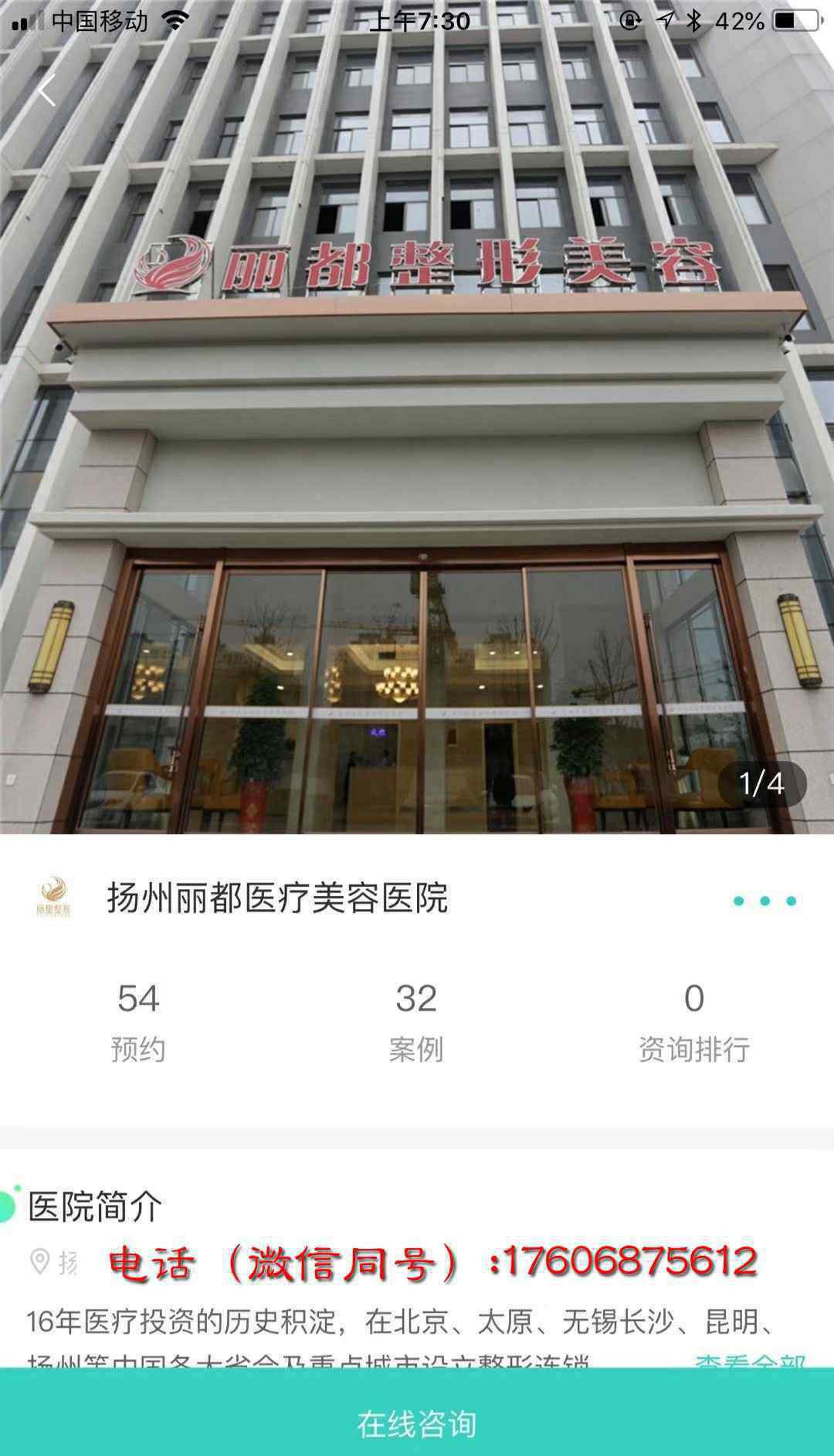View the 32 案例 cases
Image resolution: width=834 pixels, height=1456 pixels.
[x=416, y=1021]
